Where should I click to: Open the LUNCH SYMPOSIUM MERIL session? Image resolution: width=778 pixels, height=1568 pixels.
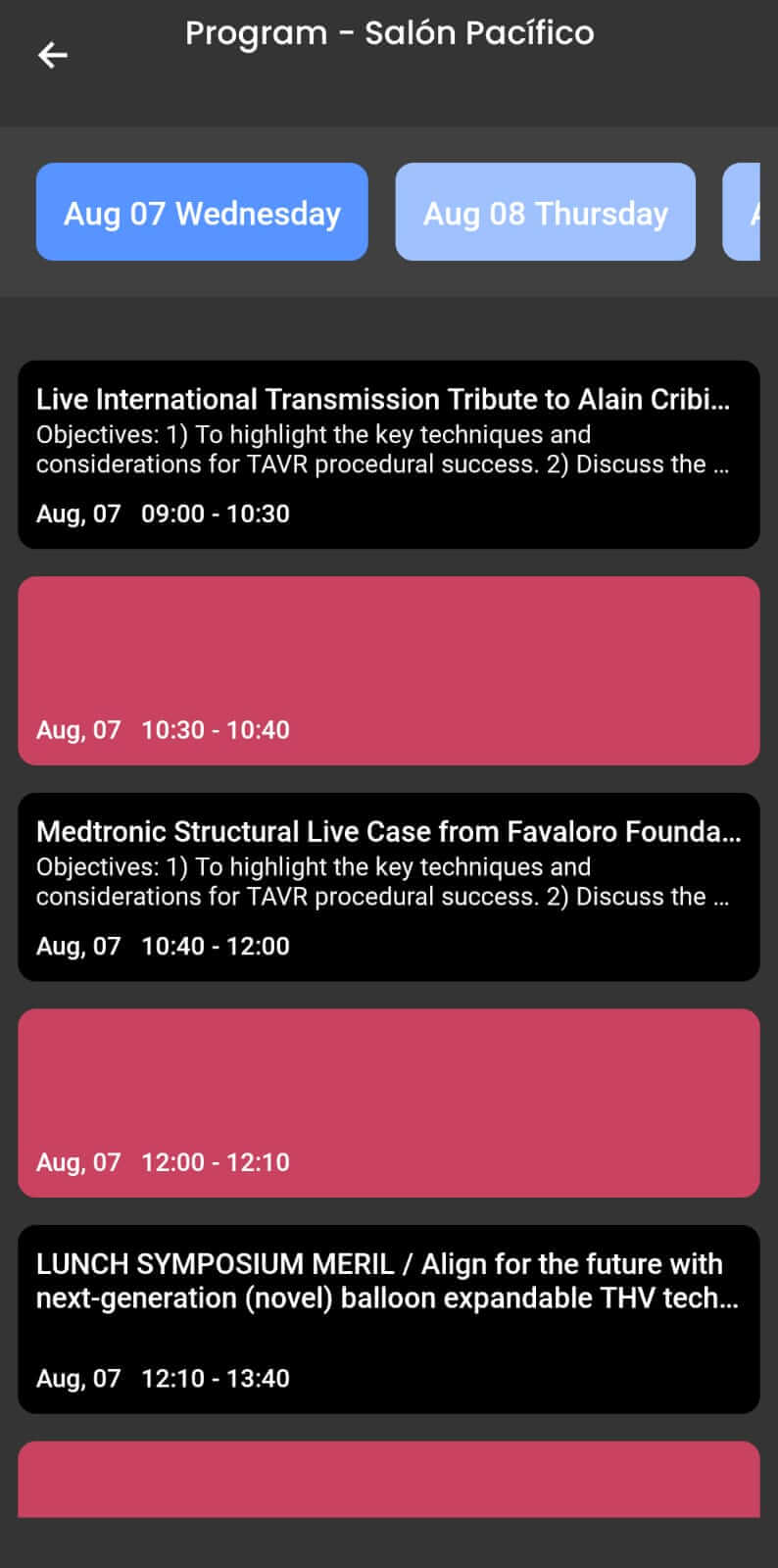(x=389, y=1319)
